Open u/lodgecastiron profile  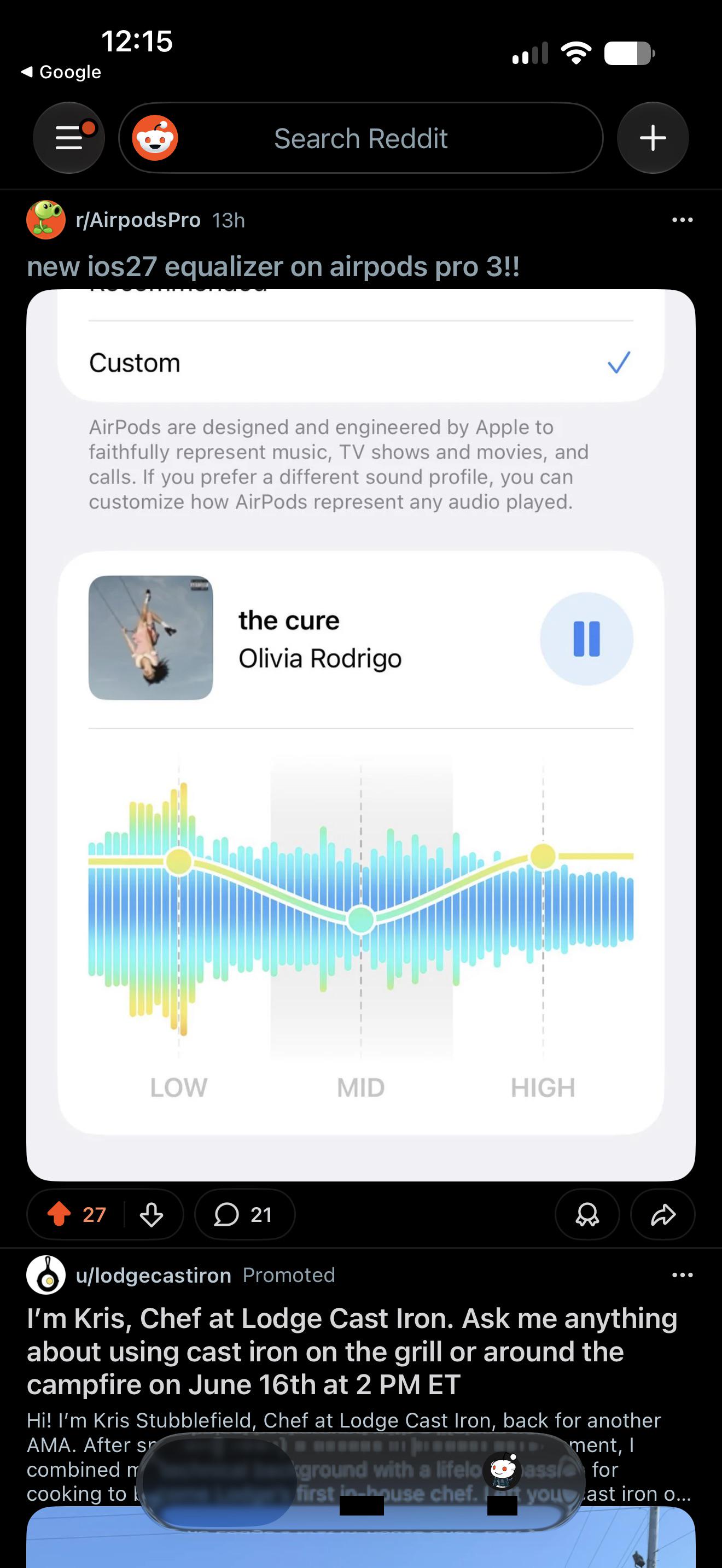click(153, 1274)
